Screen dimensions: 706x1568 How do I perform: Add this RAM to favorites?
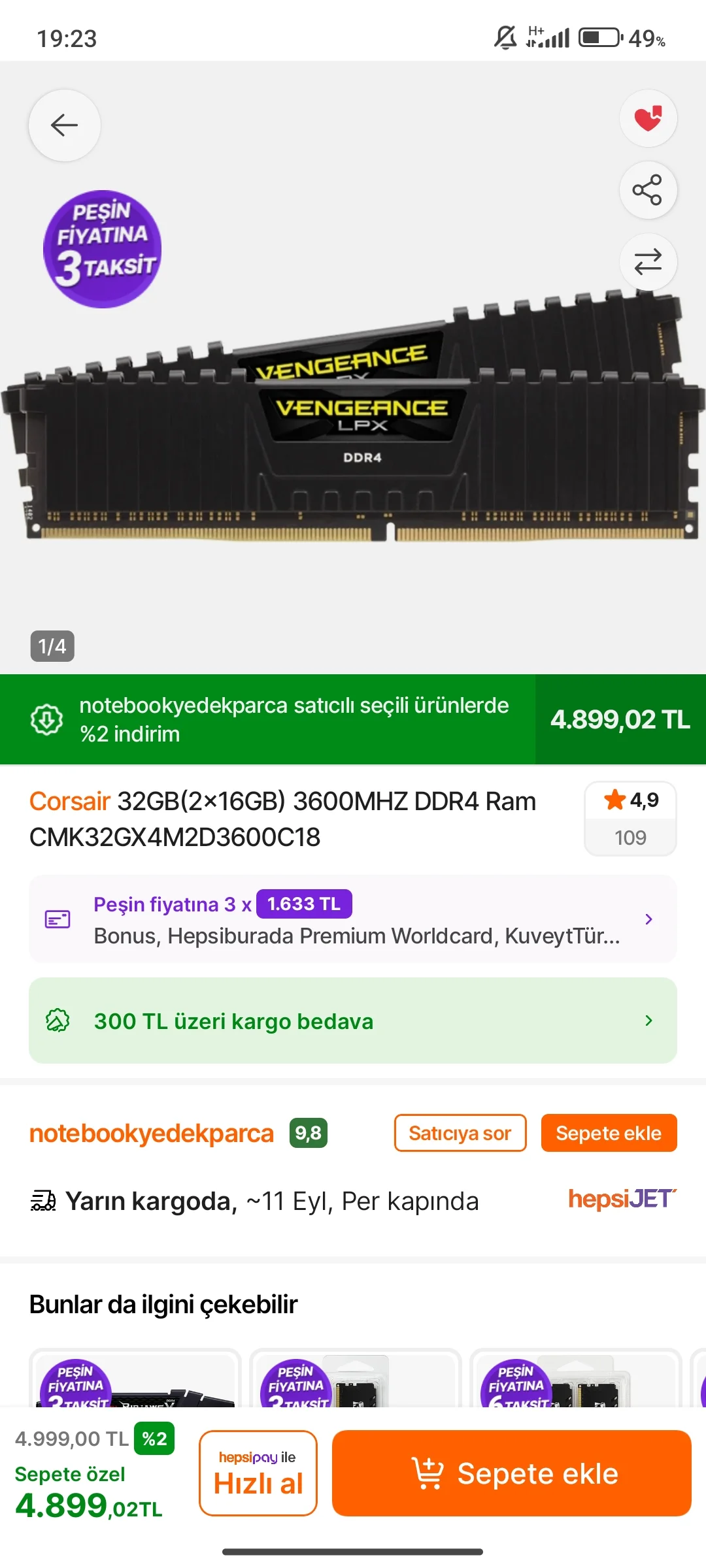[648, 119]
